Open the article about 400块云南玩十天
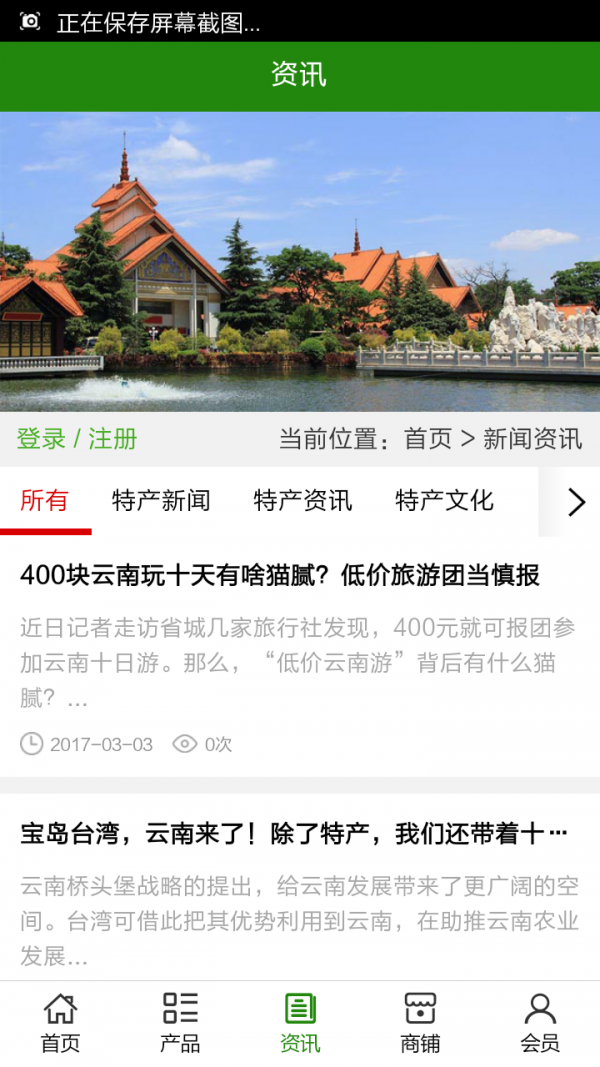Screen dimensions: 600x1067 [280, 575]
